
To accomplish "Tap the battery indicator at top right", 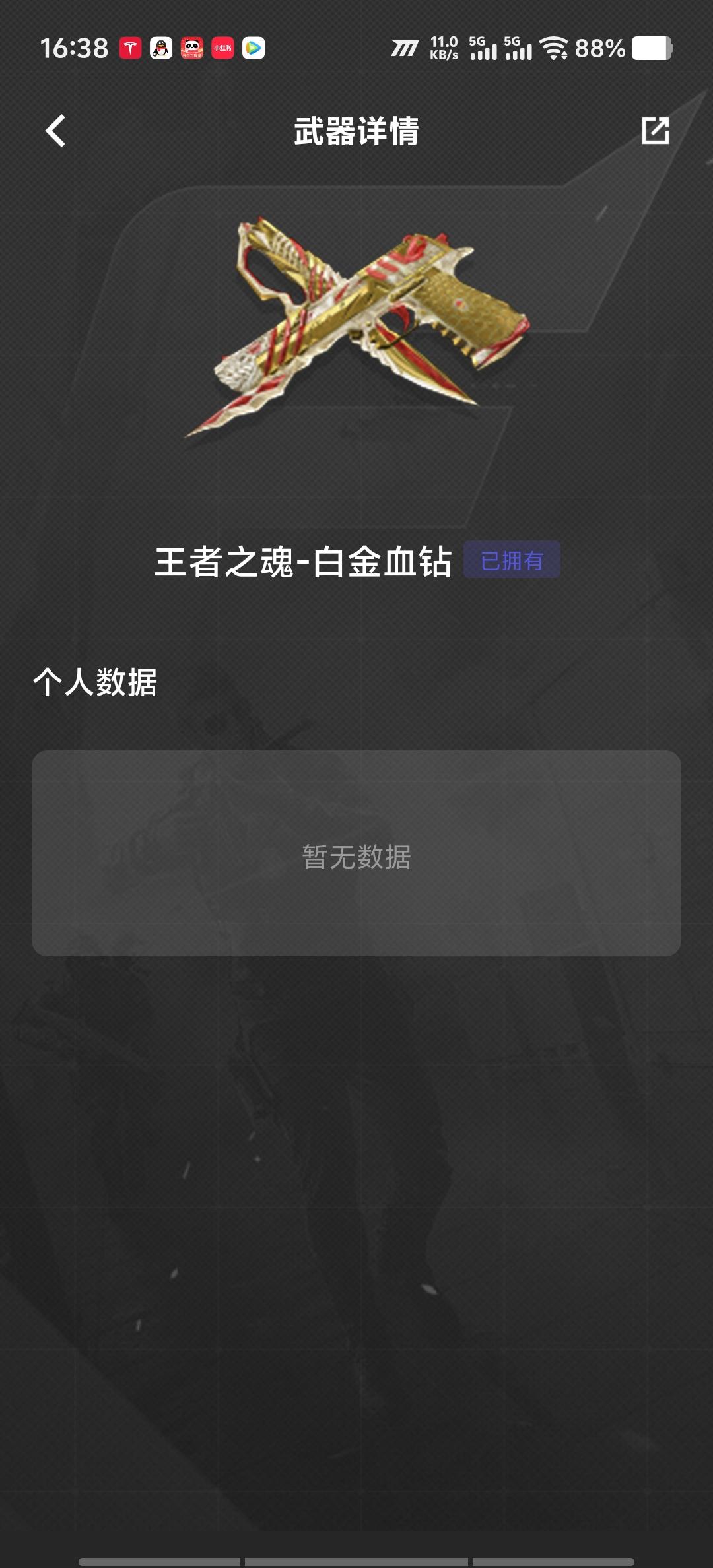I will (x=650, y=48).
